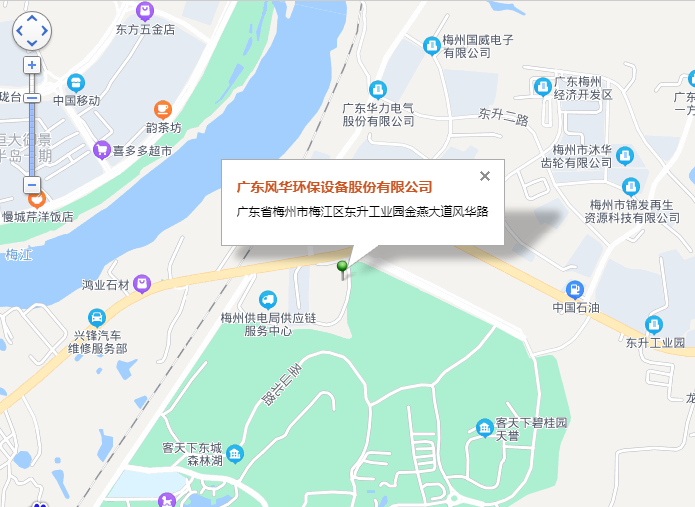Image resolution: width=695 pixels, height=507 pixels.
Task: Zoom out with the minus button
Action: coord(32,185)
